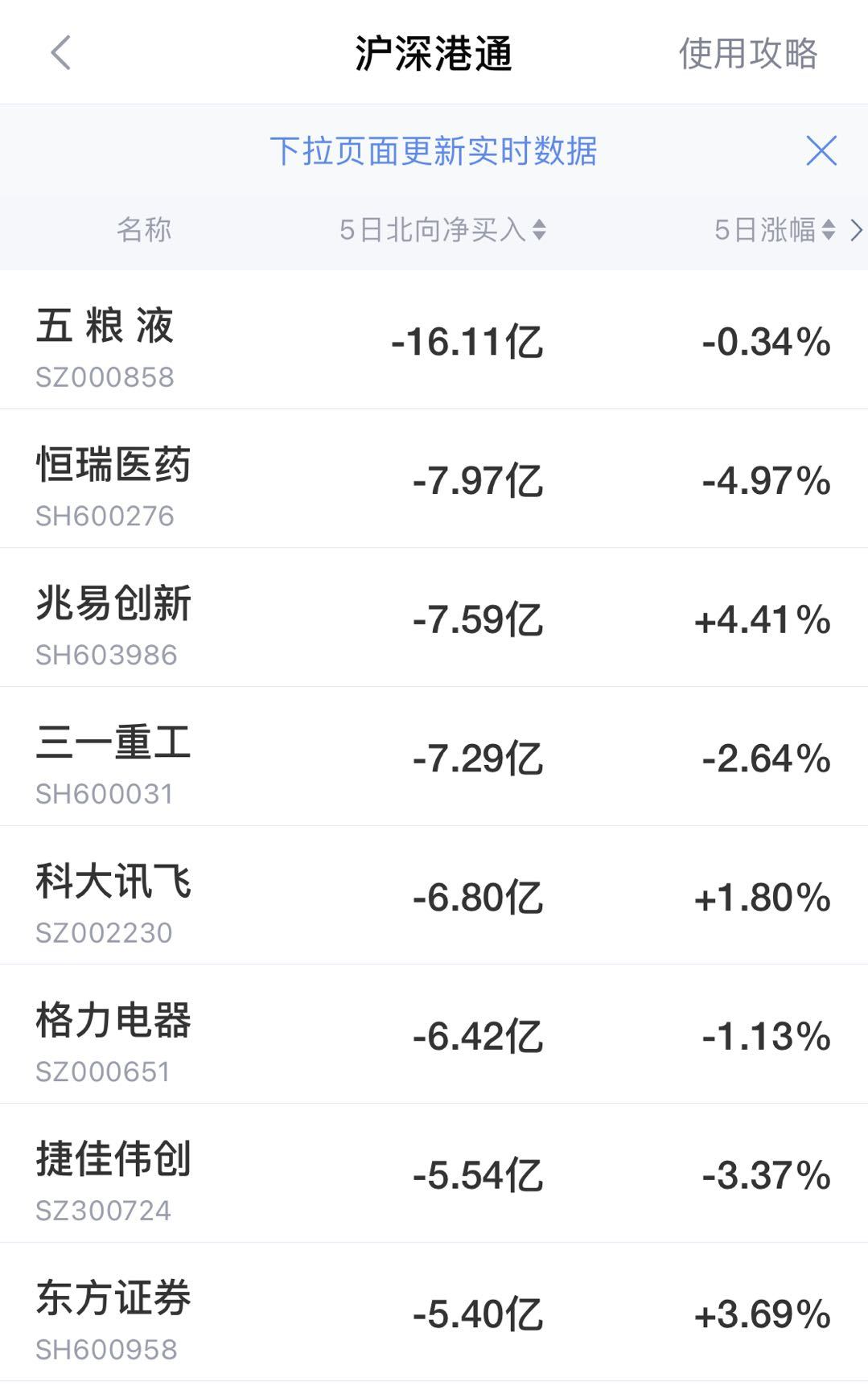Image resolution: width=868 pixels, height=1390 pixels.
Task: Sort by 5日涨幅 column
Action: 775,230
